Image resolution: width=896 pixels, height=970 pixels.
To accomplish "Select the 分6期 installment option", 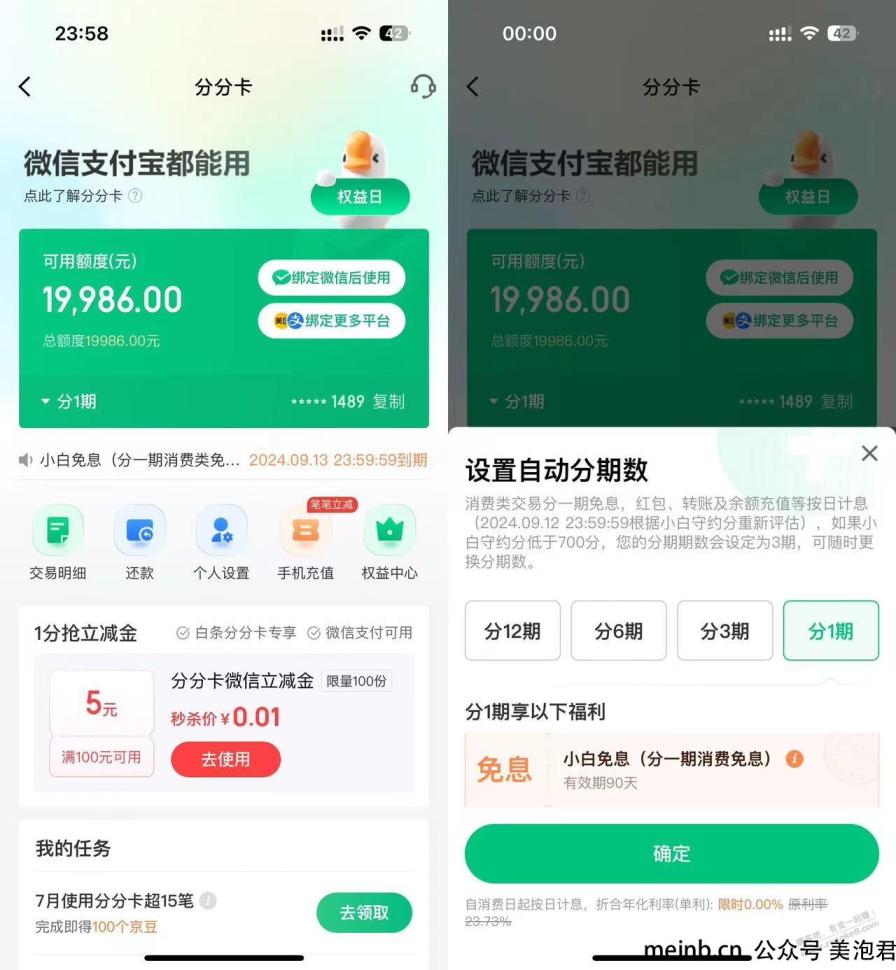I will pyautogui.click(x=618, y=631).
